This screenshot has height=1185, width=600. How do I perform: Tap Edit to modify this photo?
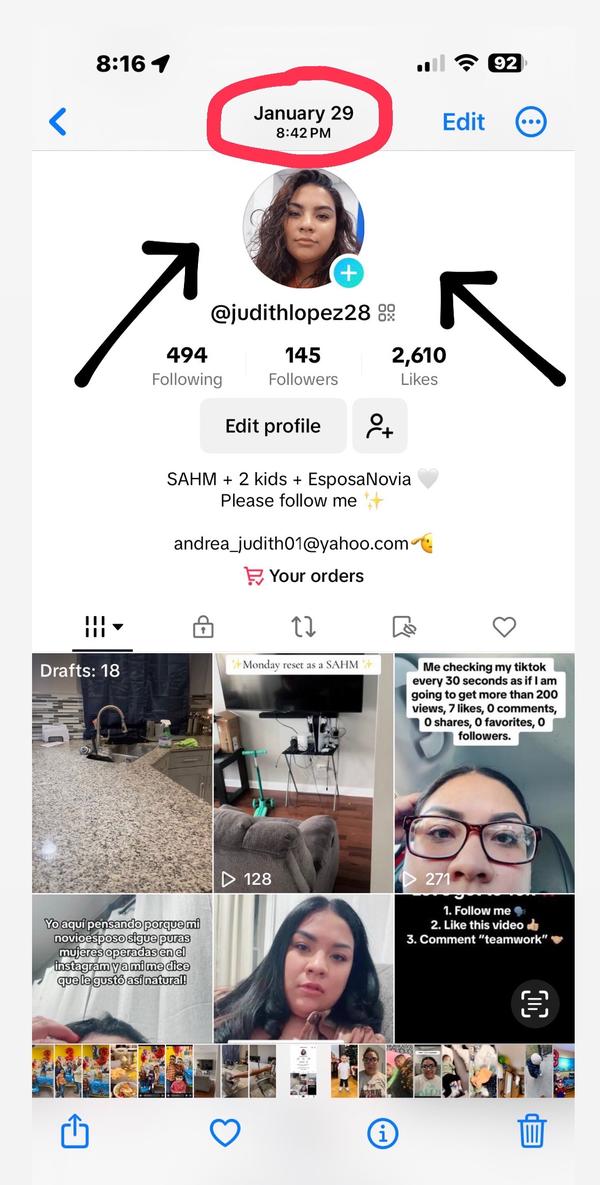(x=463, y=122)
